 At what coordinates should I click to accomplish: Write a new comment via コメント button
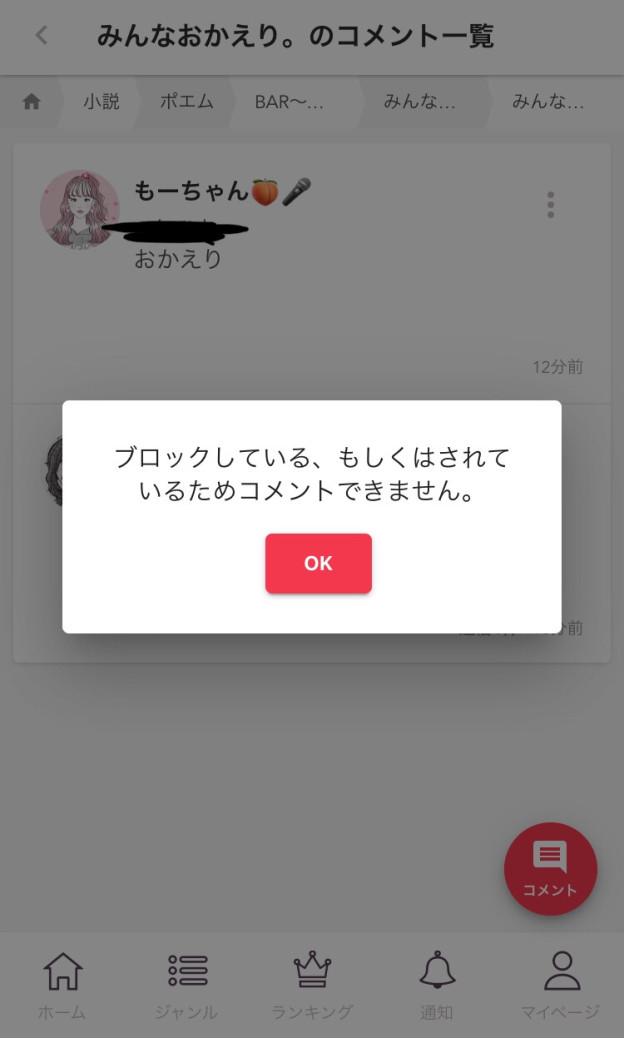(550, 868)
